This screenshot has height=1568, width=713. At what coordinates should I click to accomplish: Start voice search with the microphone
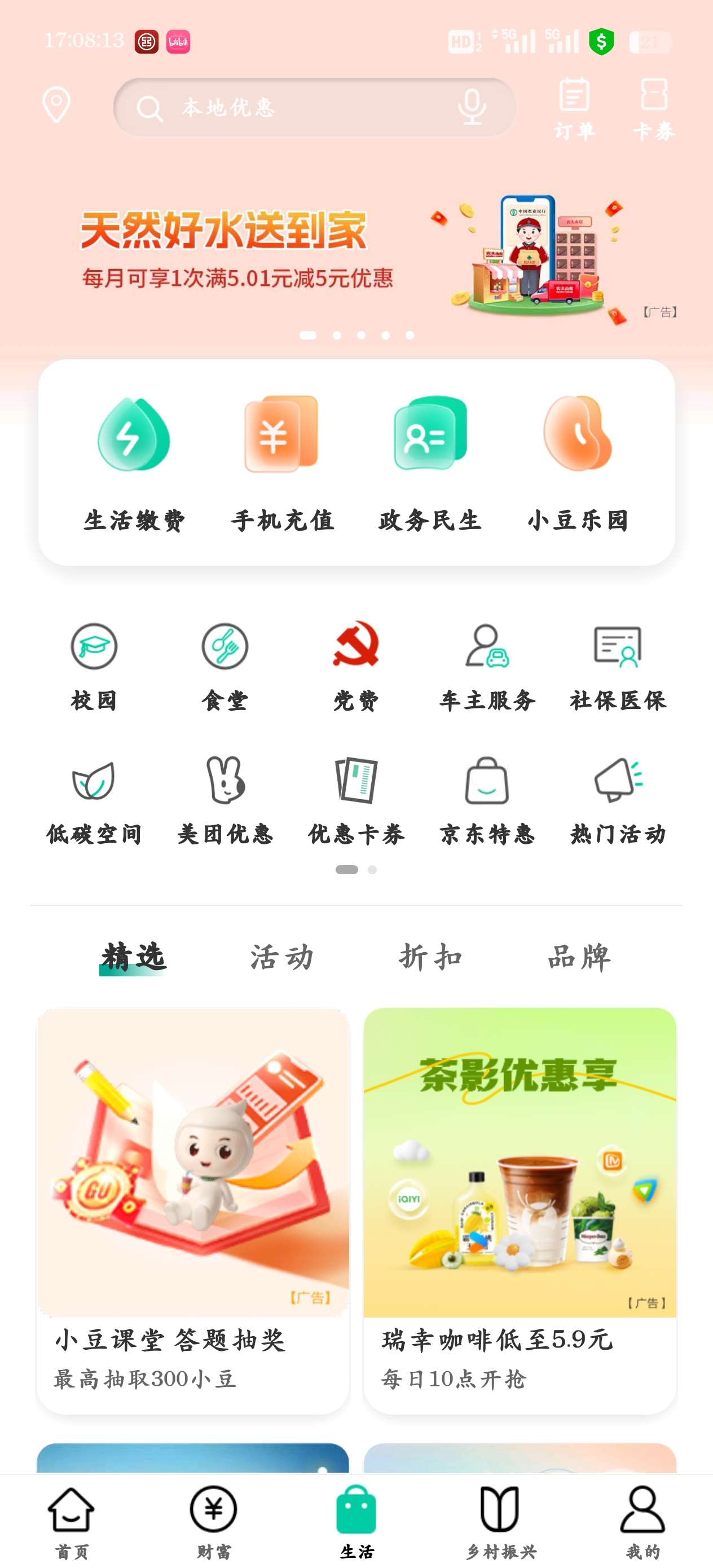[x=471, y=107]
